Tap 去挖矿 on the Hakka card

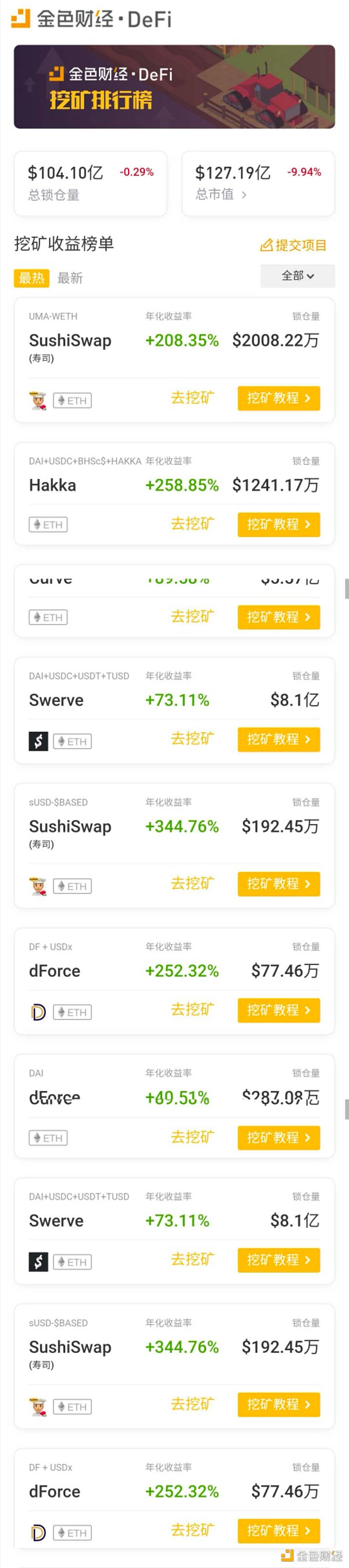193,524
